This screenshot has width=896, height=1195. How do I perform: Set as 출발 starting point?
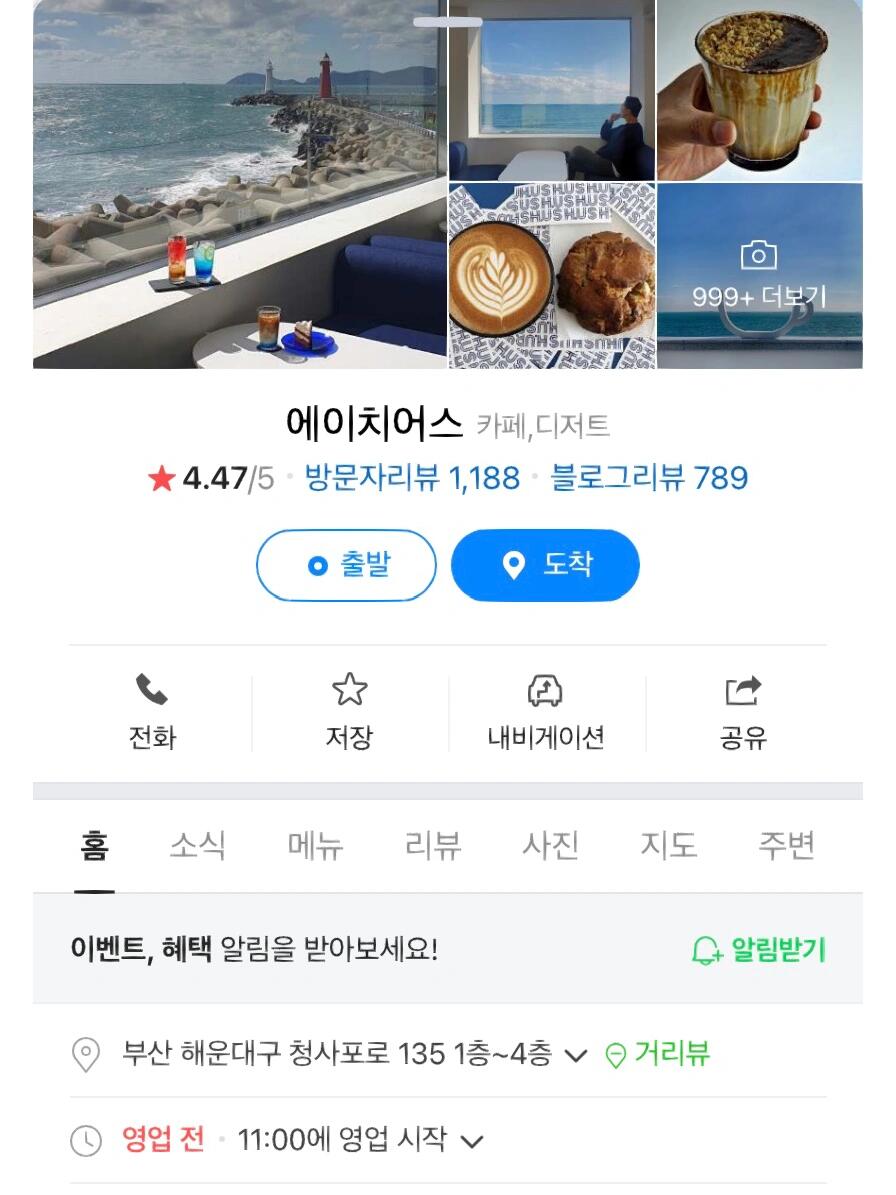point(346,565)
